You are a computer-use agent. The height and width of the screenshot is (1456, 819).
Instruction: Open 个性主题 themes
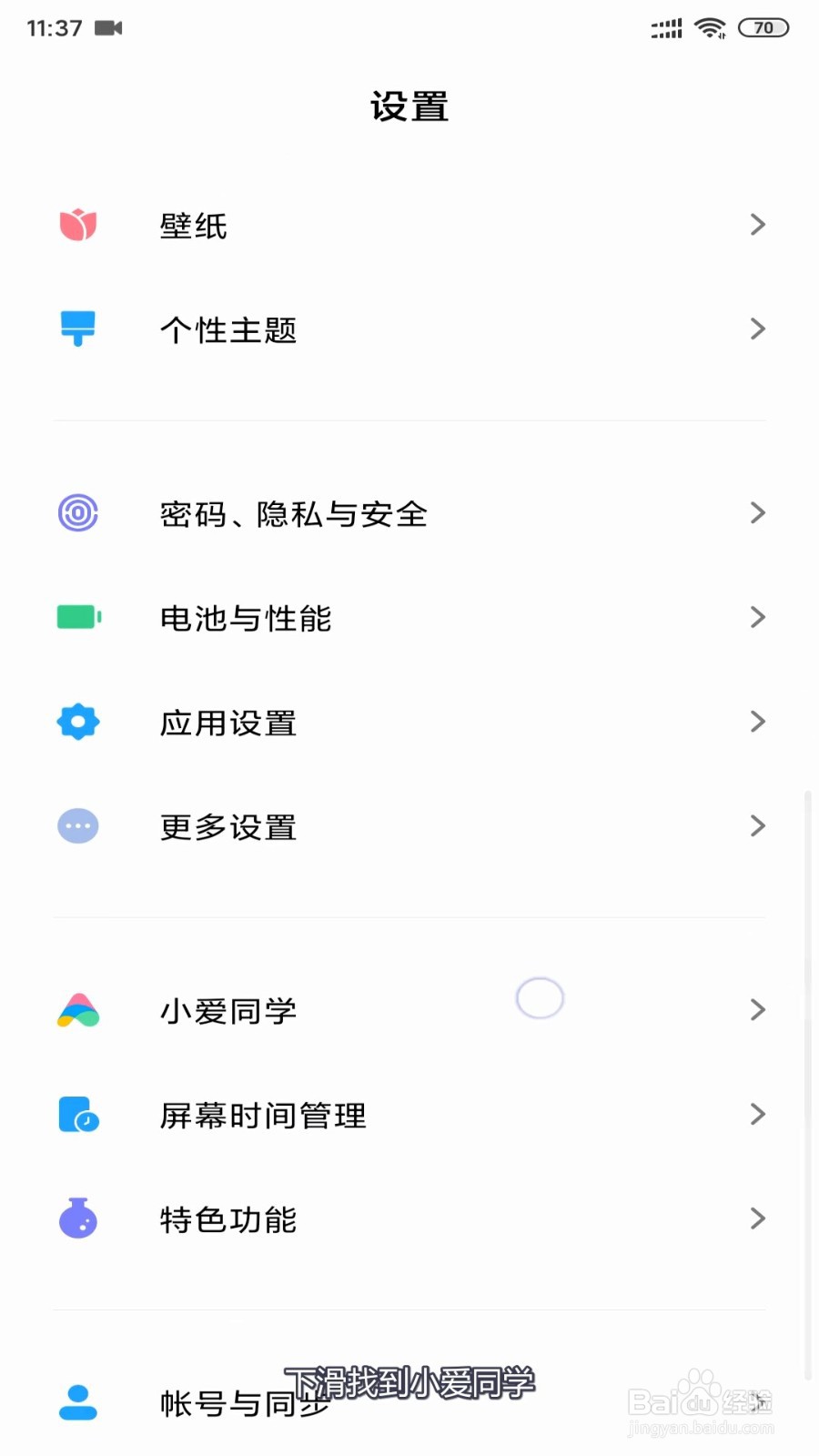[409, 329]
